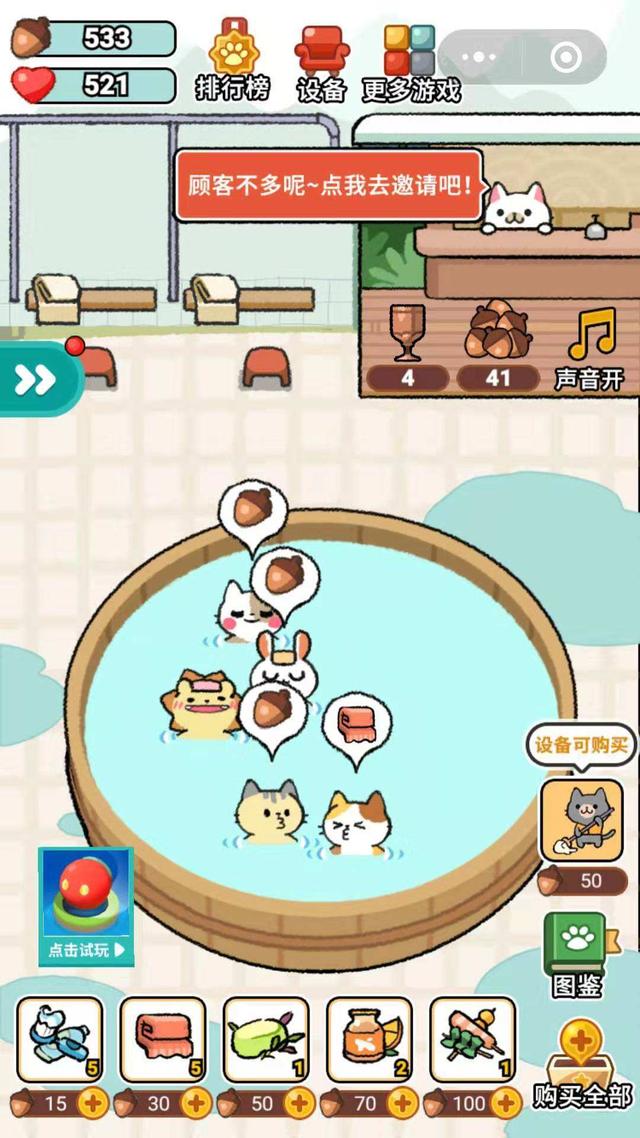Add the 50-acorn soap item
Screen dimensions: 640x1138
click(x=299, y=1104)
